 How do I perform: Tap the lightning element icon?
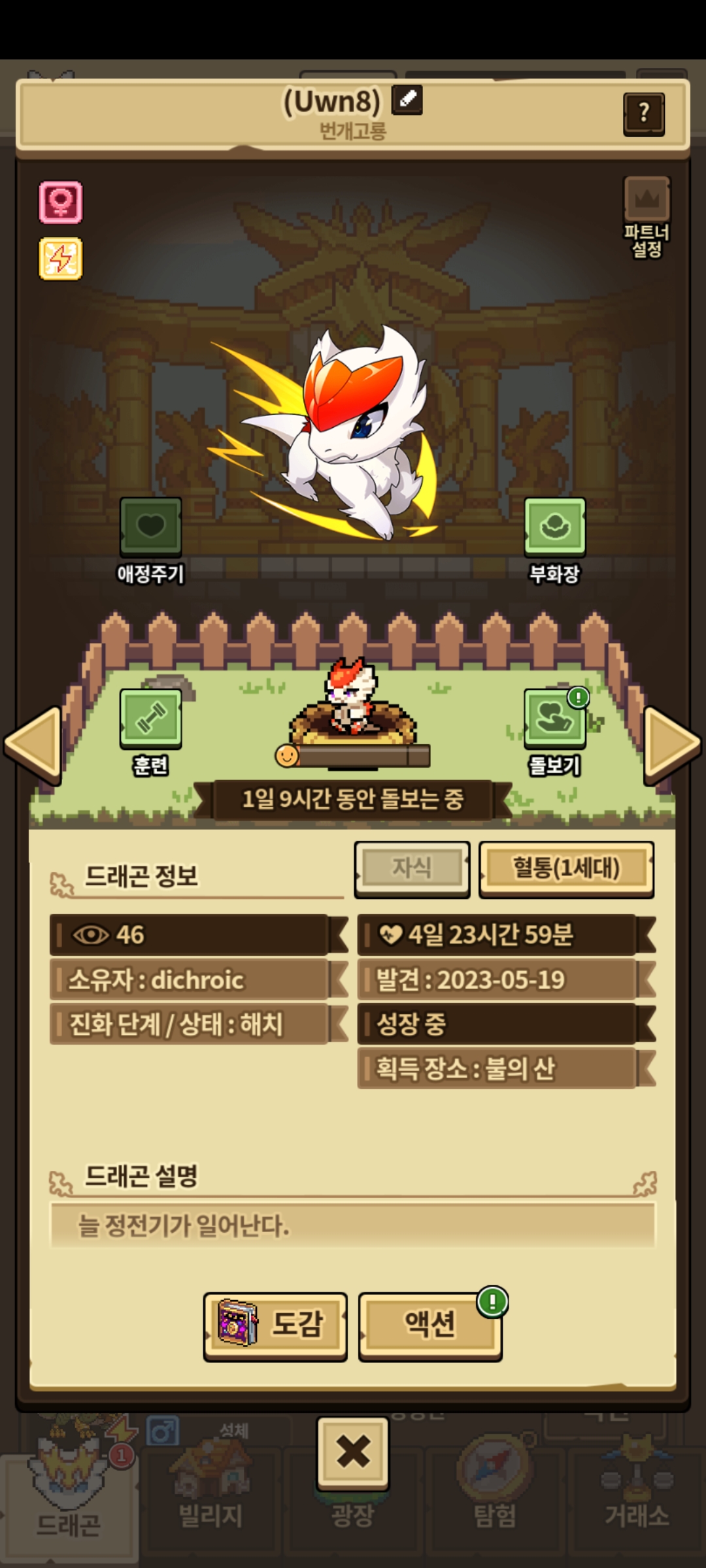61,259
